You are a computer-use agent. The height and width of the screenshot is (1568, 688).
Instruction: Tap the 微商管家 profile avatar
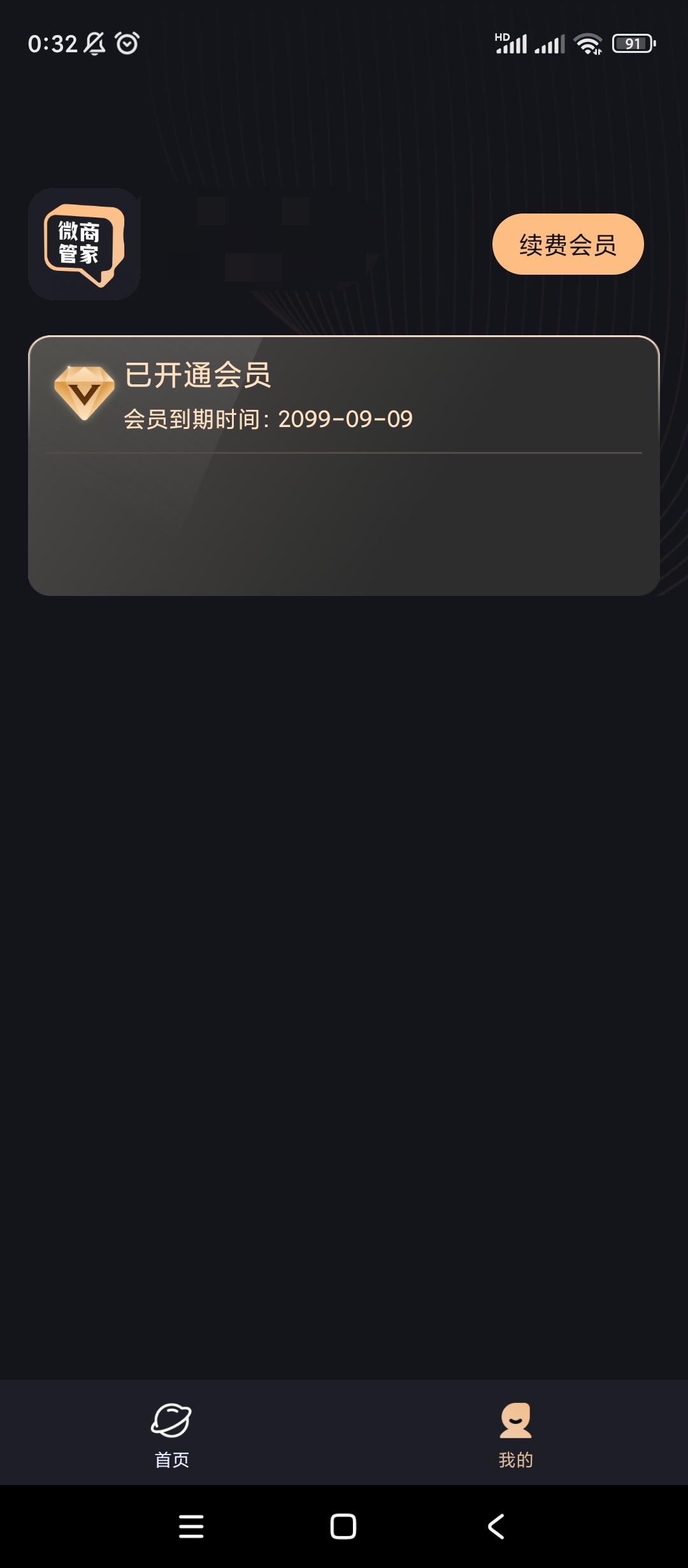(x=84, y=245)
